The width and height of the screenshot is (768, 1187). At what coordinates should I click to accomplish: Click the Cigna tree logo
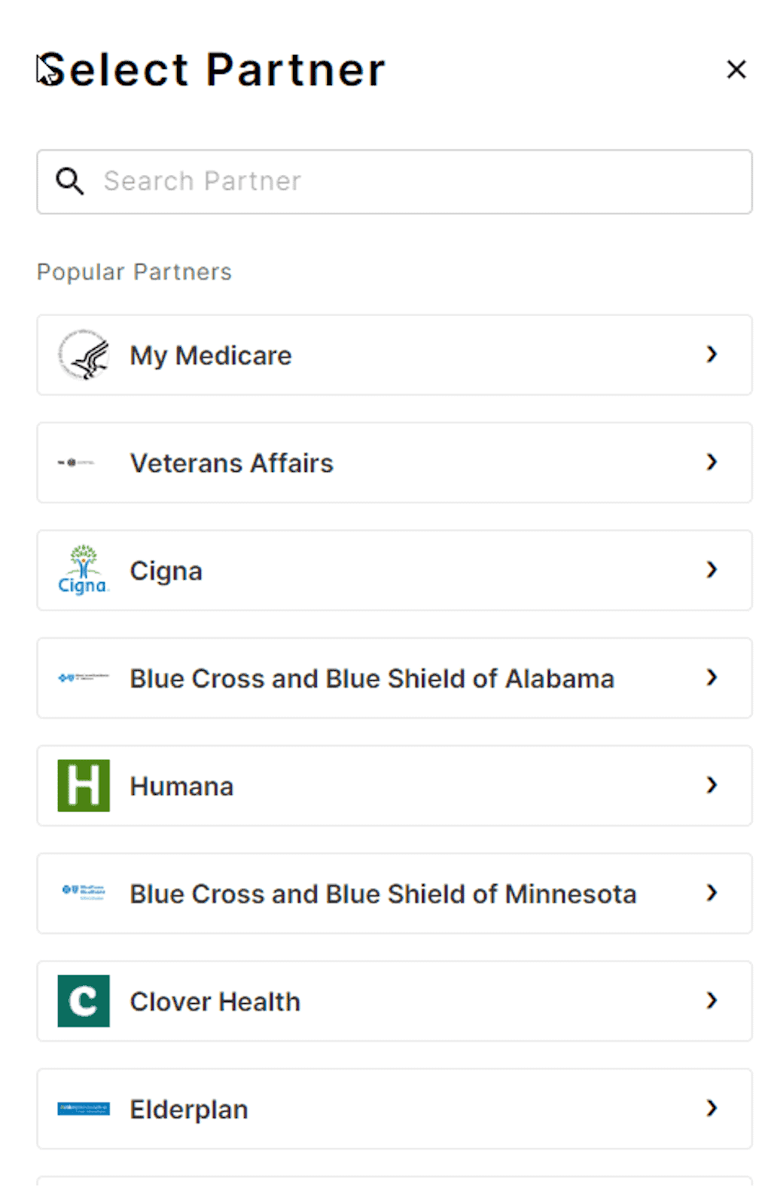83,570
